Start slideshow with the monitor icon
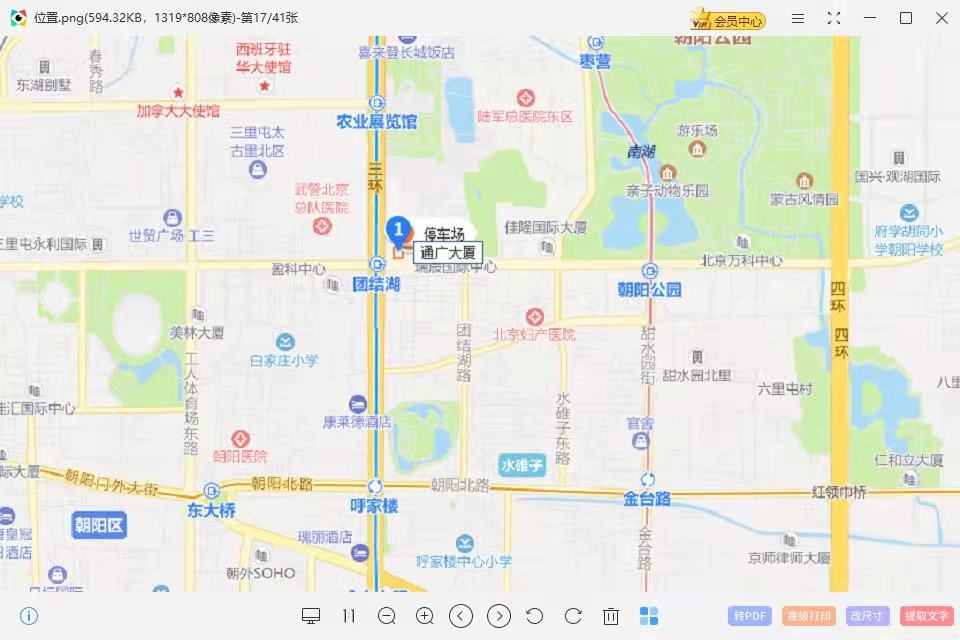The height and width of the screenshot is (640, 960). [311, 616]
